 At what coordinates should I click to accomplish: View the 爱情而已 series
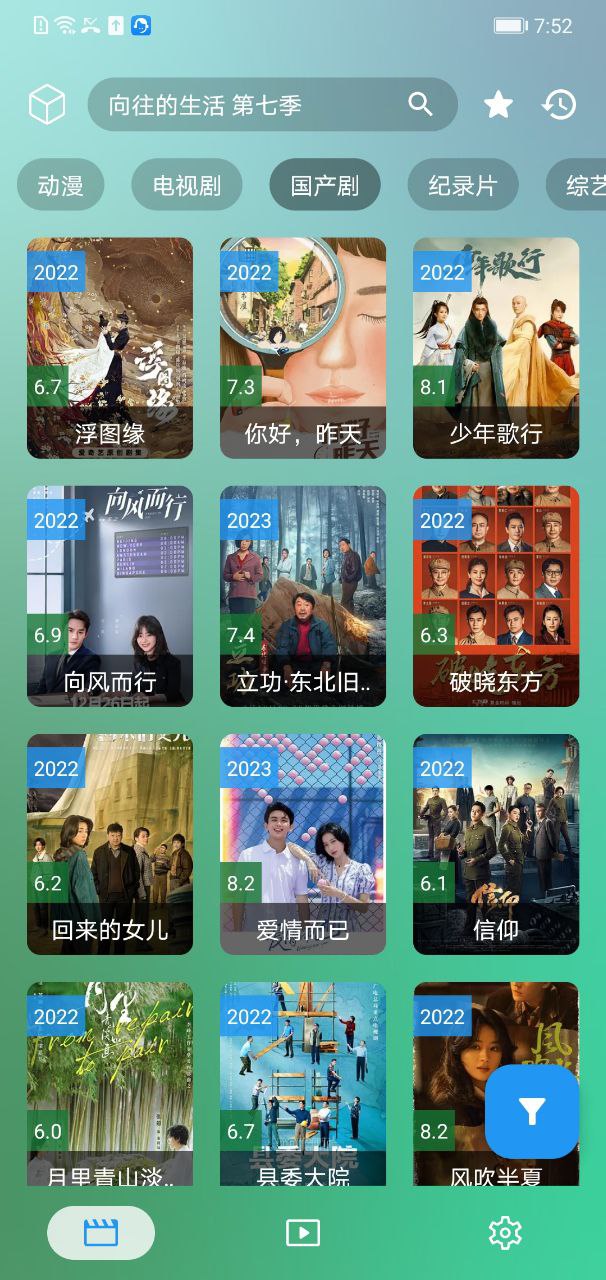click(303, 844)
